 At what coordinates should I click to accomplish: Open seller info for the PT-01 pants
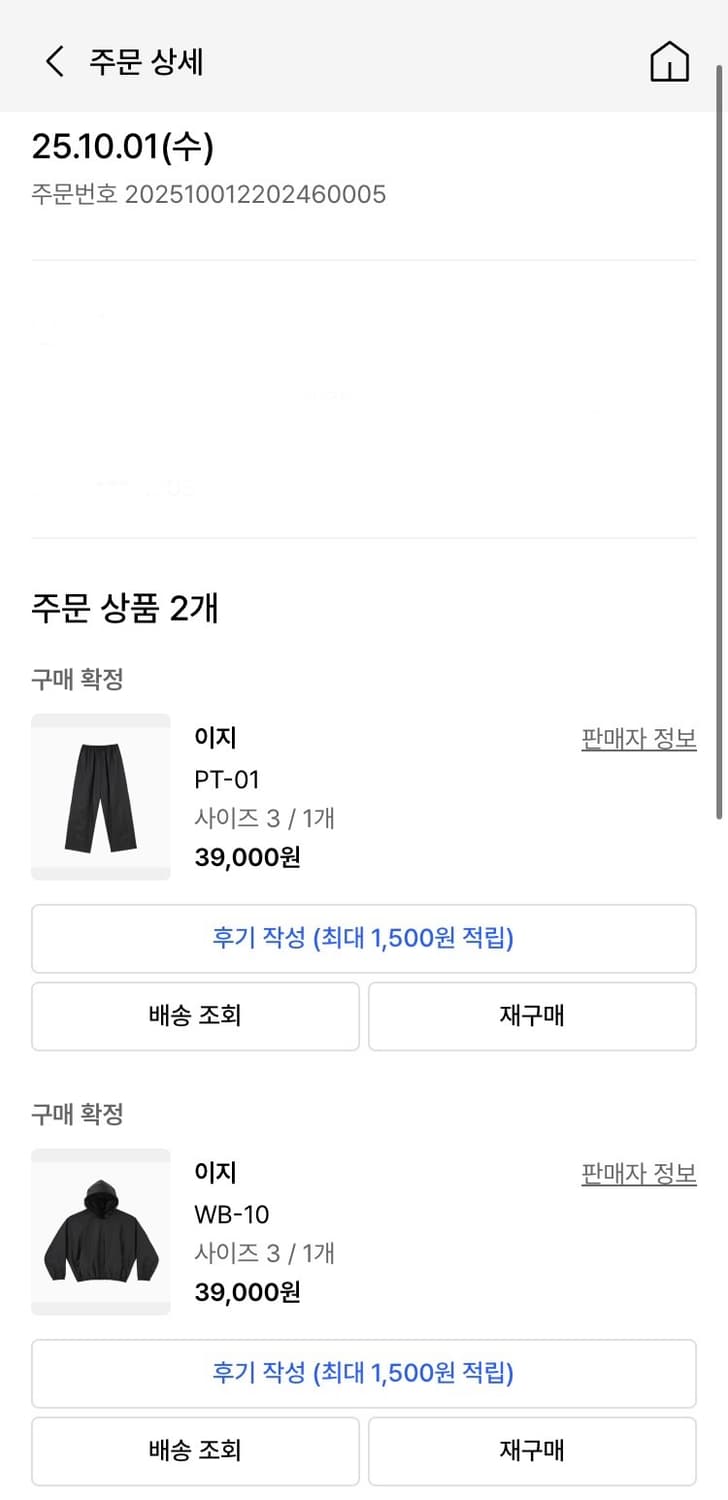[x=637, y=737]
